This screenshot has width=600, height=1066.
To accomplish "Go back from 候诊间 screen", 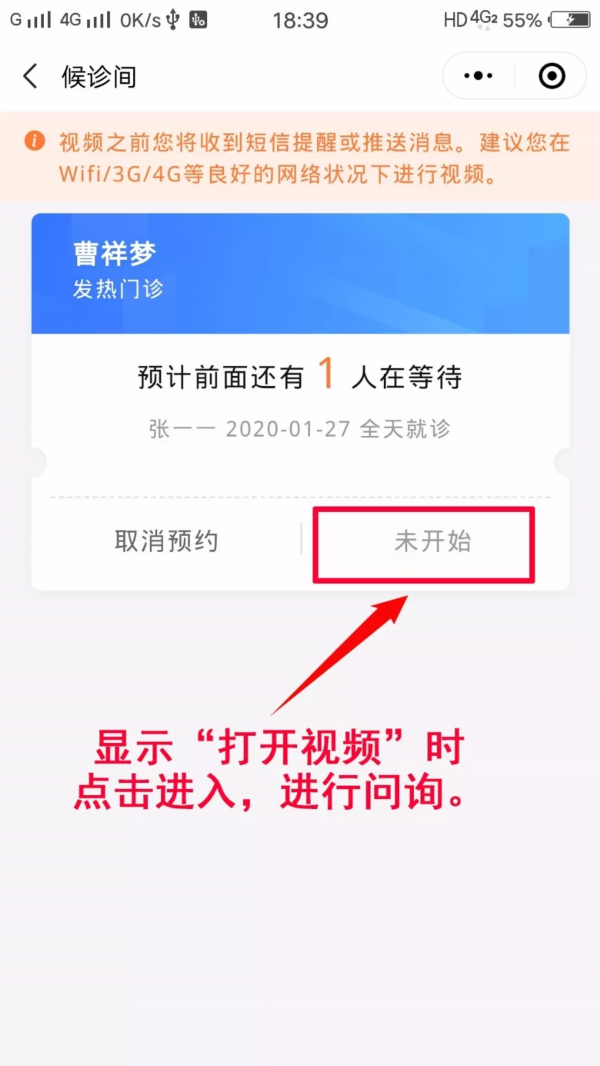I will [30, 77].
